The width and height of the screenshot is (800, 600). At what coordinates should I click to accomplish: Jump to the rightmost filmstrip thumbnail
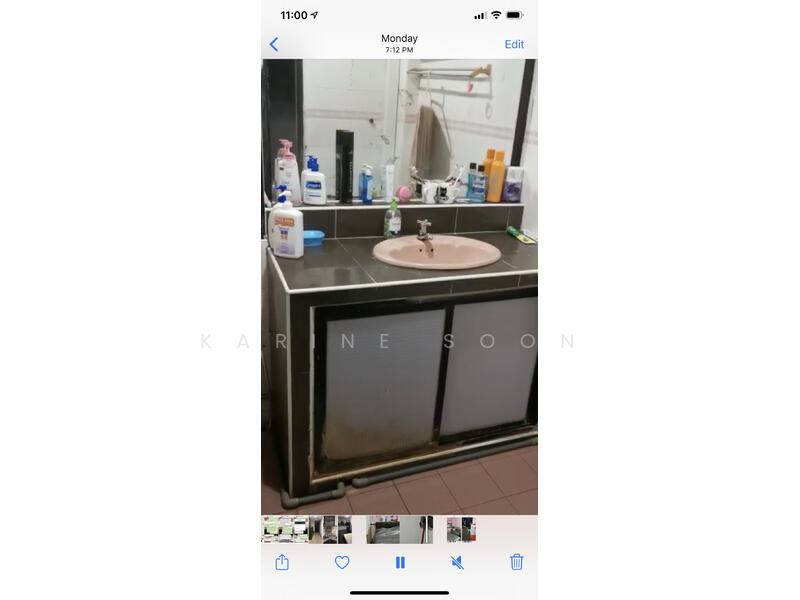click(x=461, y=530)
